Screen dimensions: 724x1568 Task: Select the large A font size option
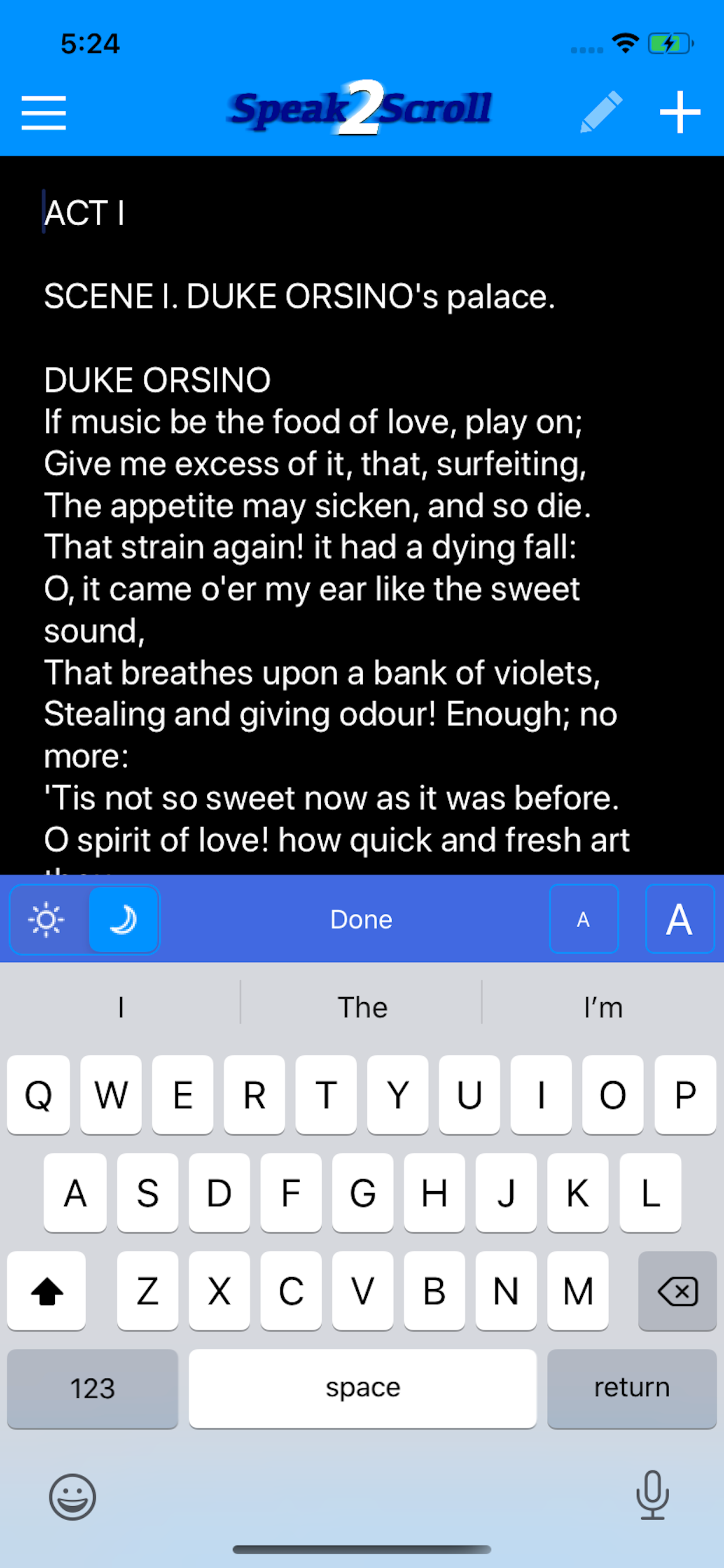click(680, 919)
